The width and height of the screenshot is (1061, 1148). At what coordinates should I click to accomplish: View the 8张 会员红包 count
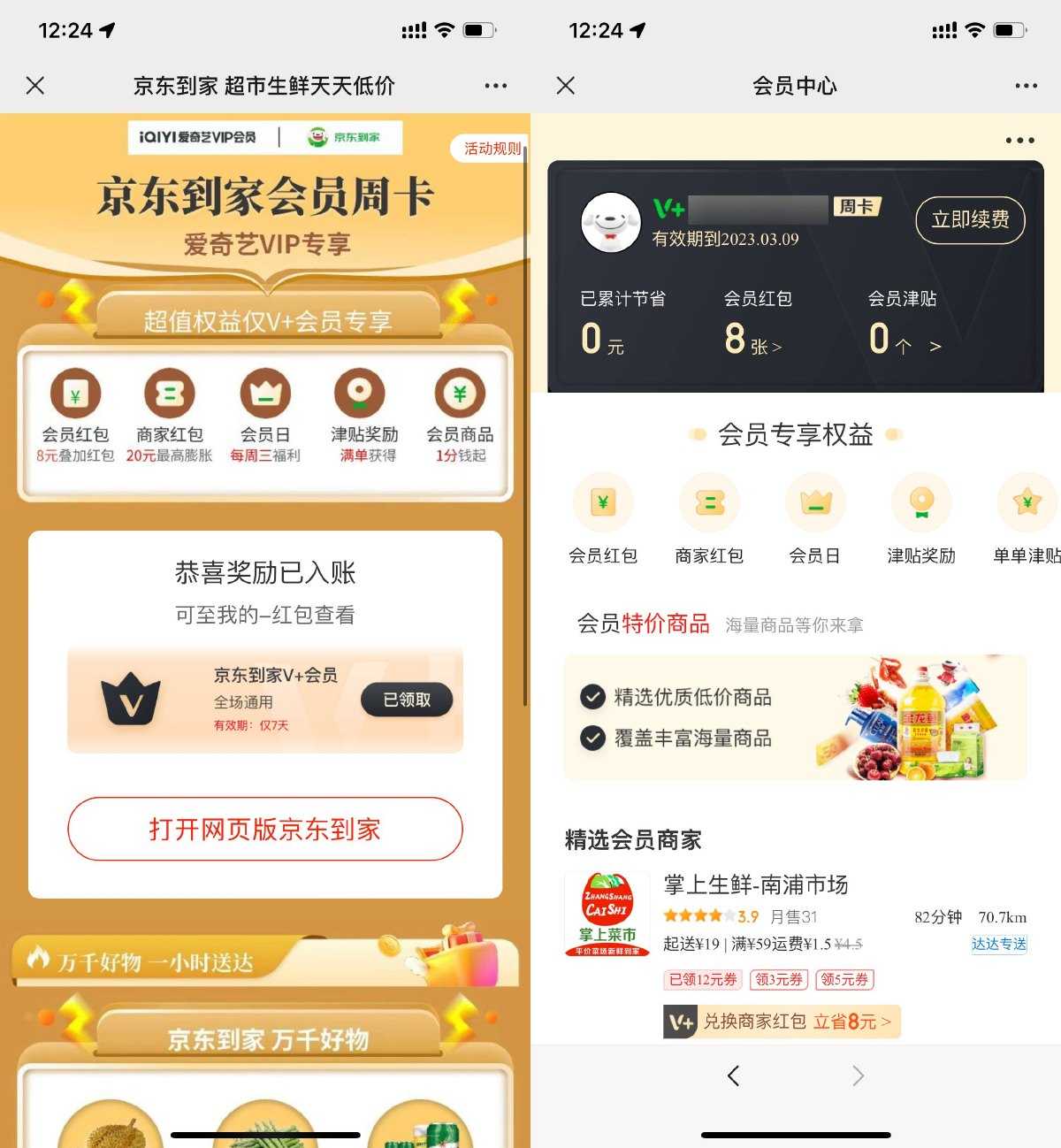coord(752,340)
